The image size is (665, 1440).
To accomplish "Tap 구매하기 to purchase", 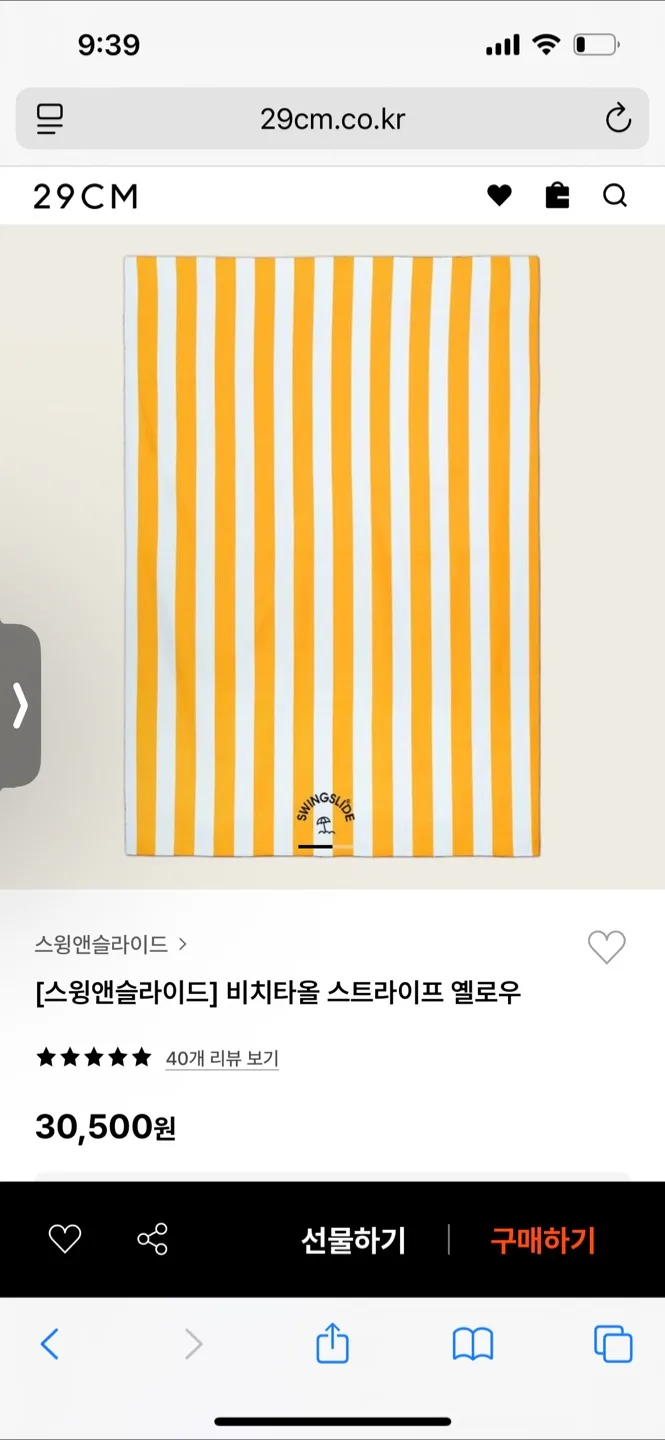I will pyautogui.click(x=543, y=1241).
